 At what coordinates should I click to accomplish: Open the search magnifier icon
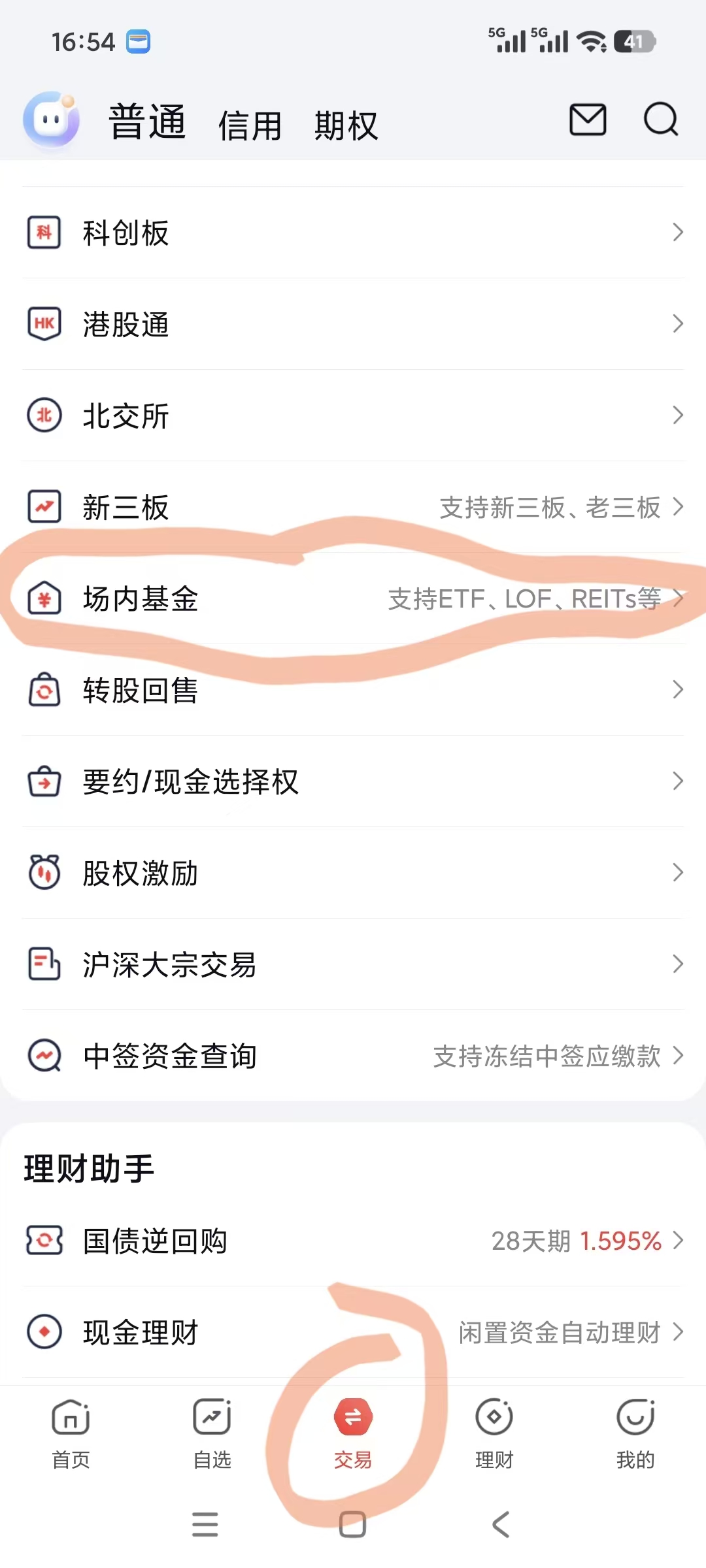[x=660, y=120]
